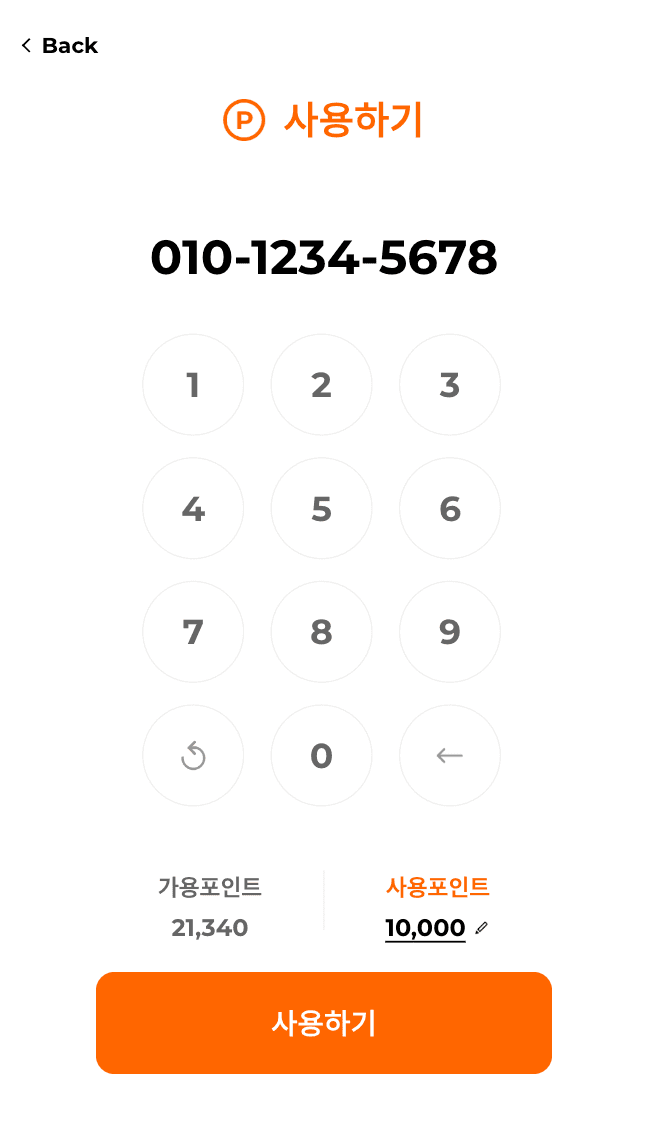
Task: Reset the entered number with the circular arrow
Action: tap(193, 756)
